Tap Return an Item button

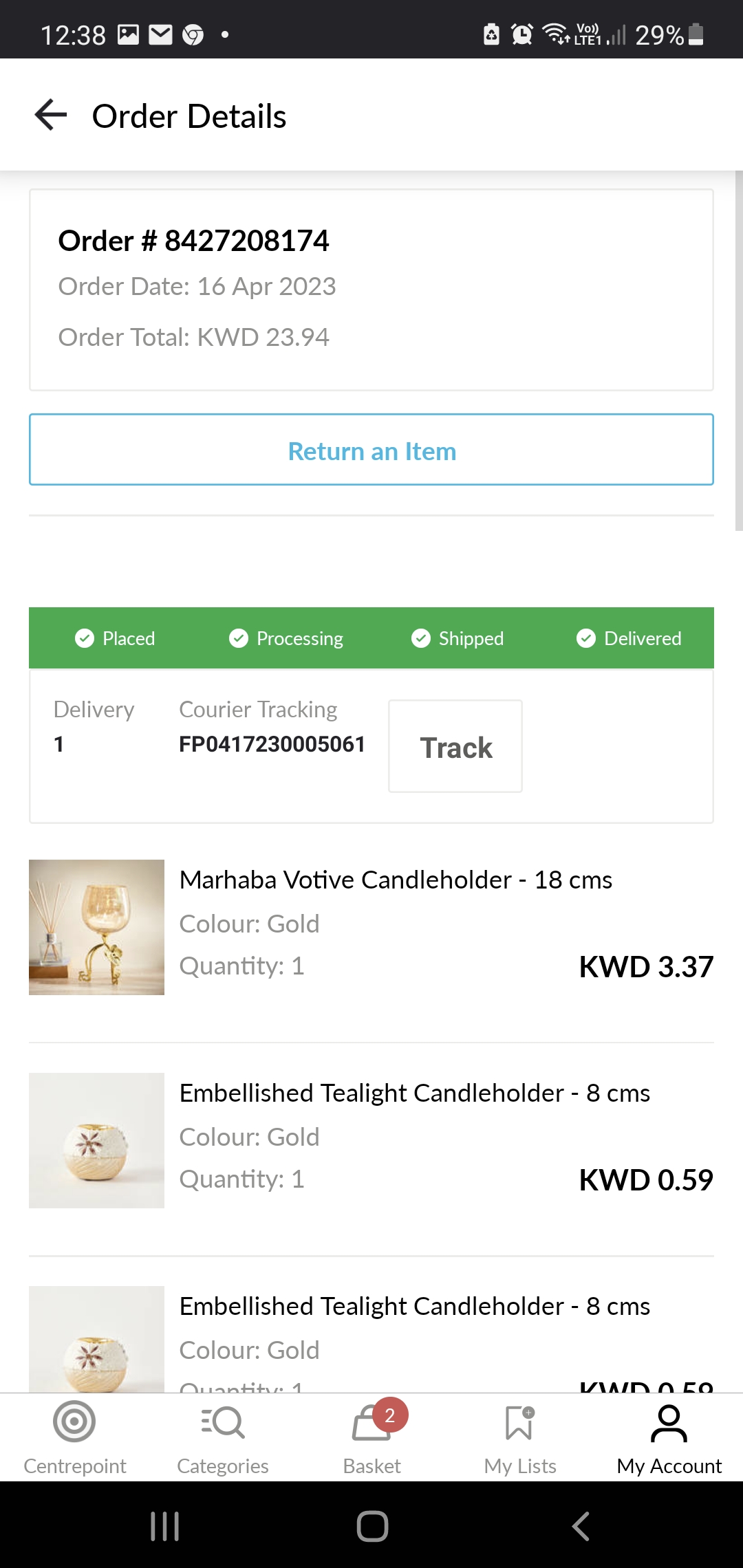click(x=371, y=450)
